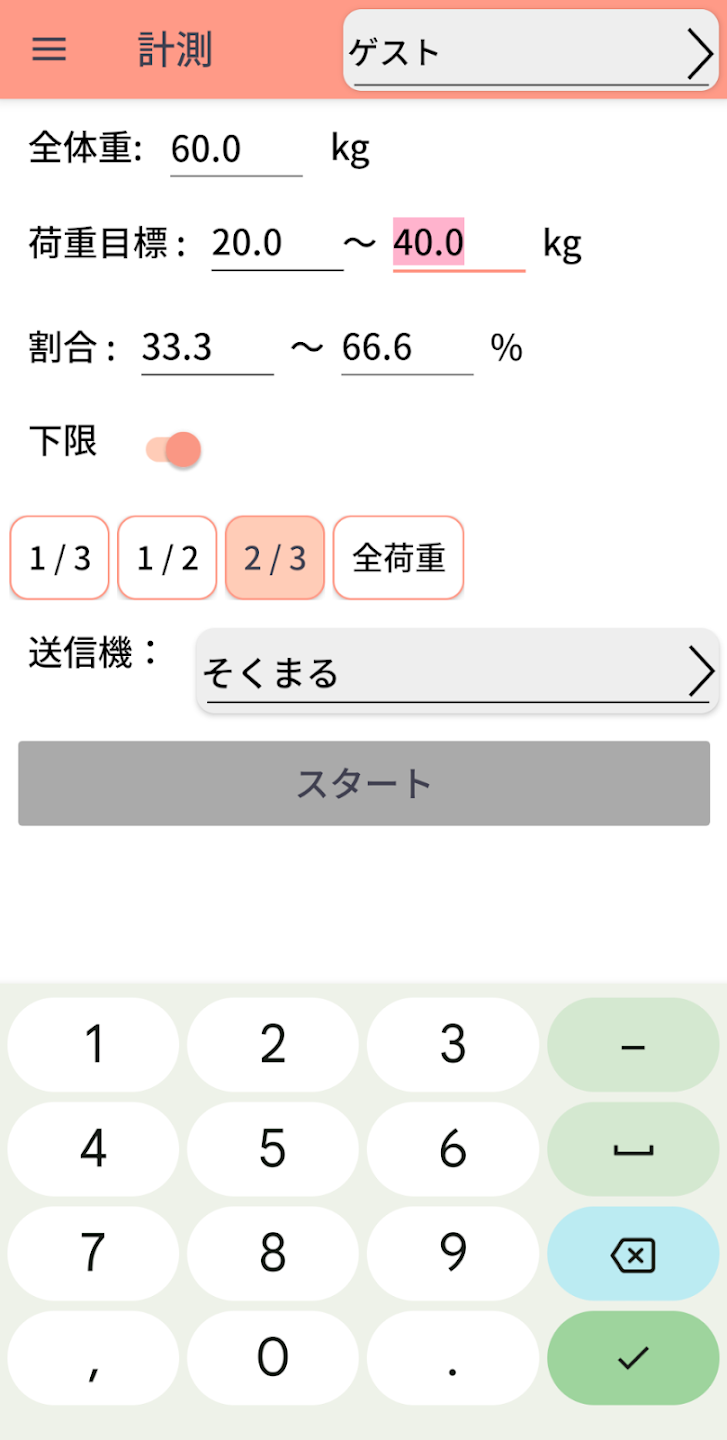Tap the dash key on the keypad

pos(633,1044)
